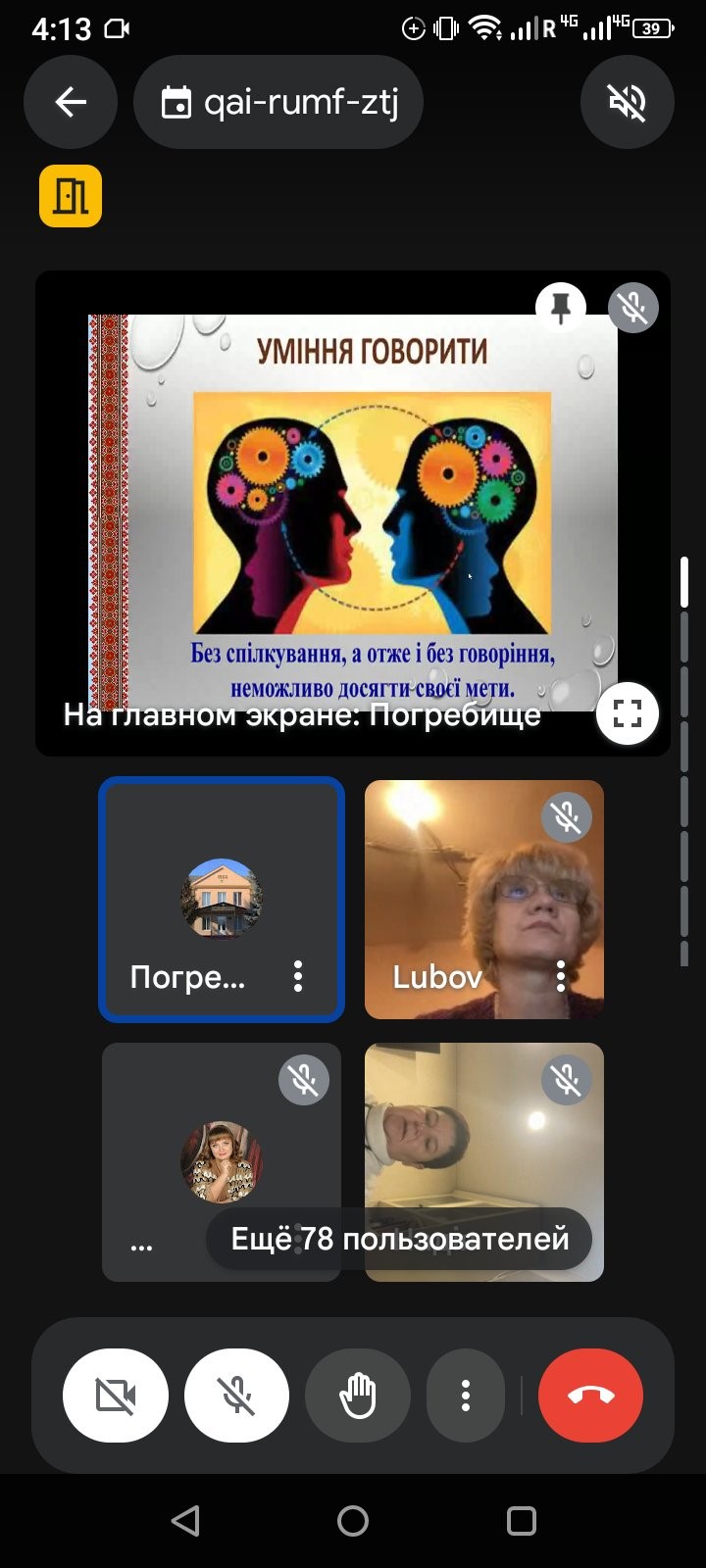Unmute the microphone
The height and width of the screenshot is (1568, 706).
coord(237,1396)
